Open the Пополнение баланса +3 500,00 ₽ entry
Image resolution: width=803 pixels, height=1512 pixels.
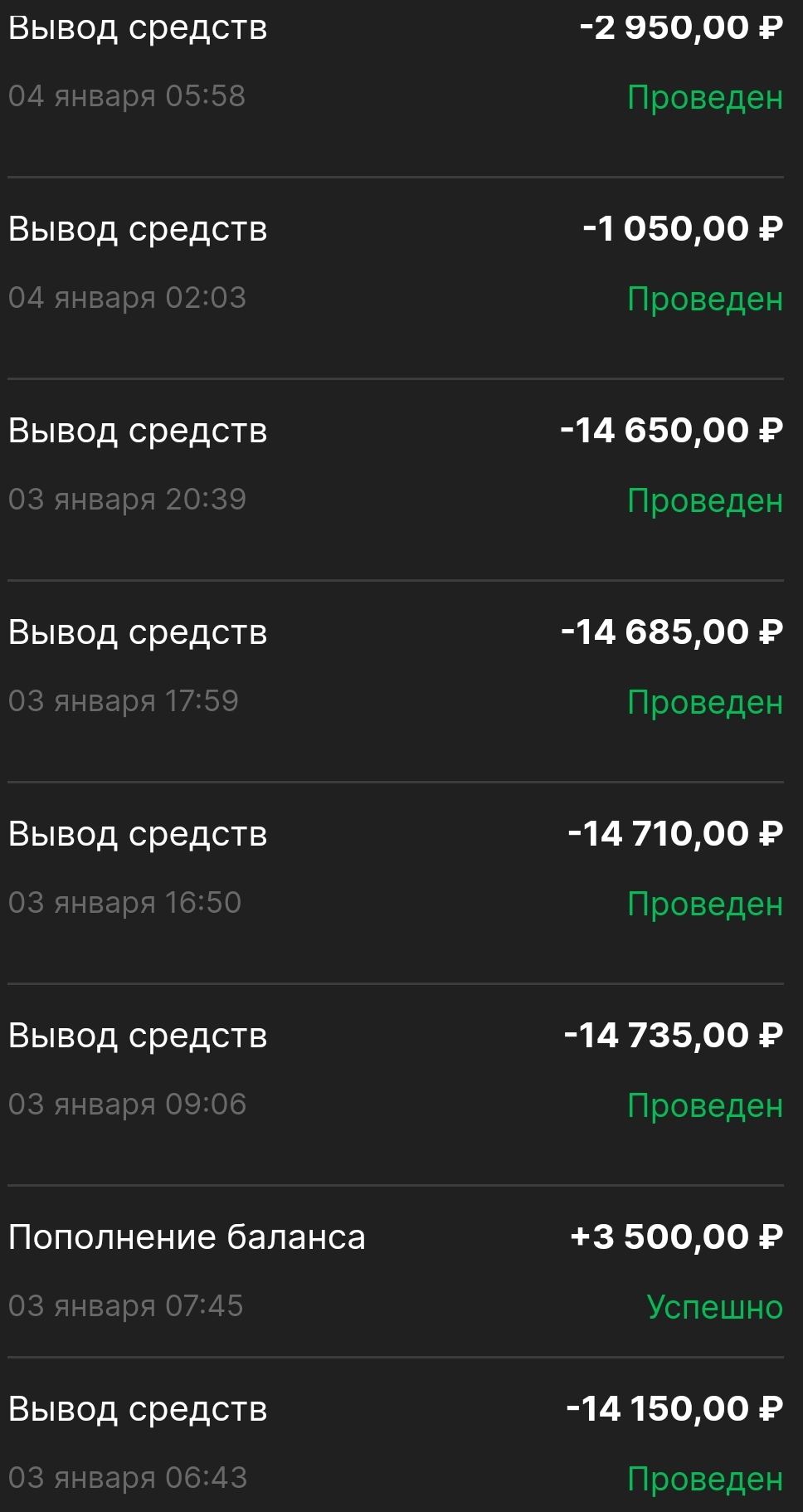[396, 1271]
